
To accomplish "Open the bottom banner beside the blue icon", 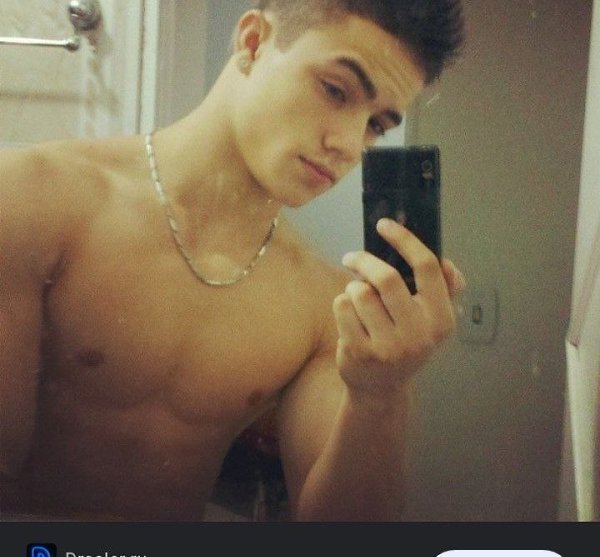I will tap(106, 553).
